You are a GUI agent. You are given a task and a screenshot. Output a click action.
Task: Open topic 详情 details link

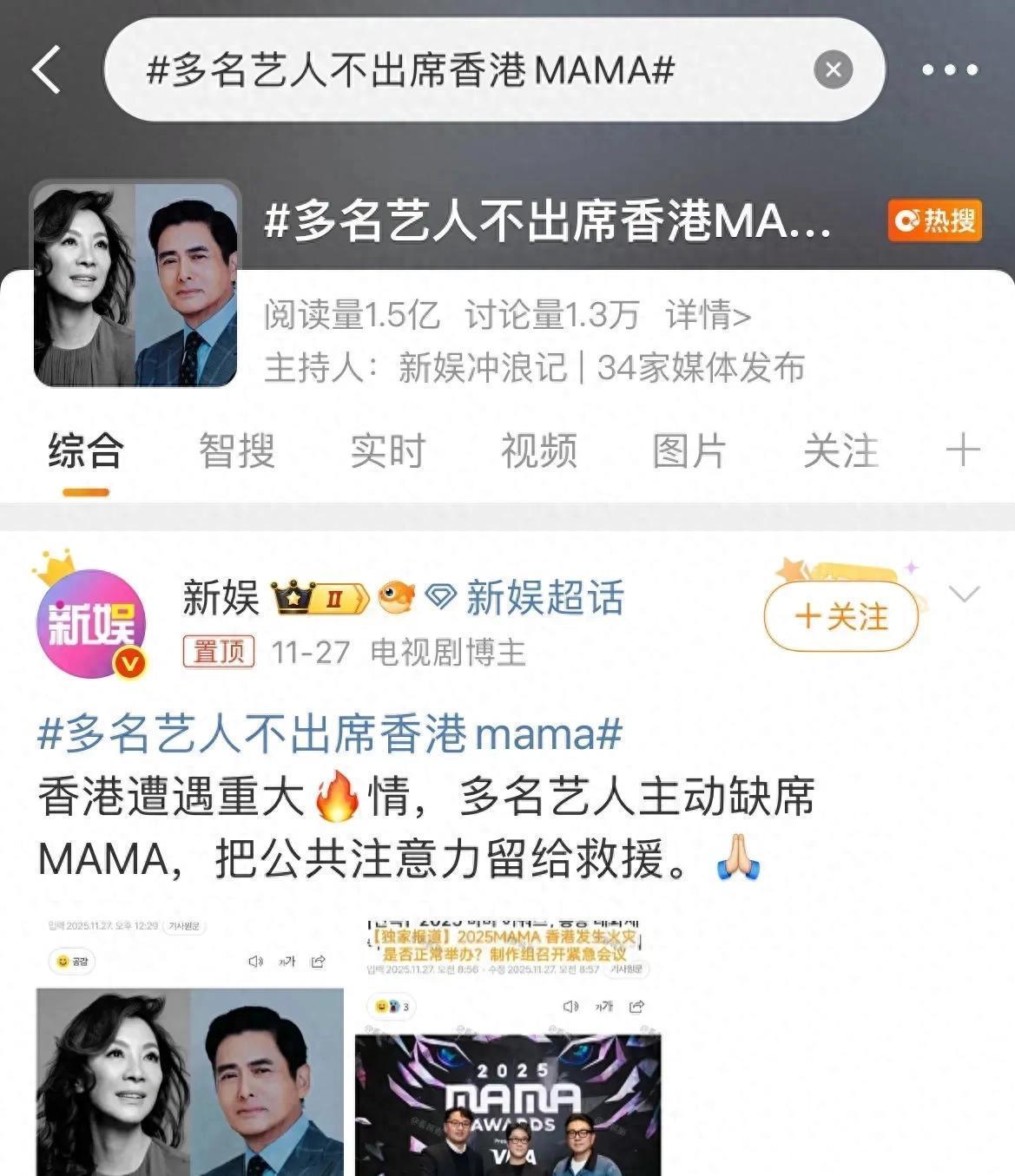tap(708, 315)
